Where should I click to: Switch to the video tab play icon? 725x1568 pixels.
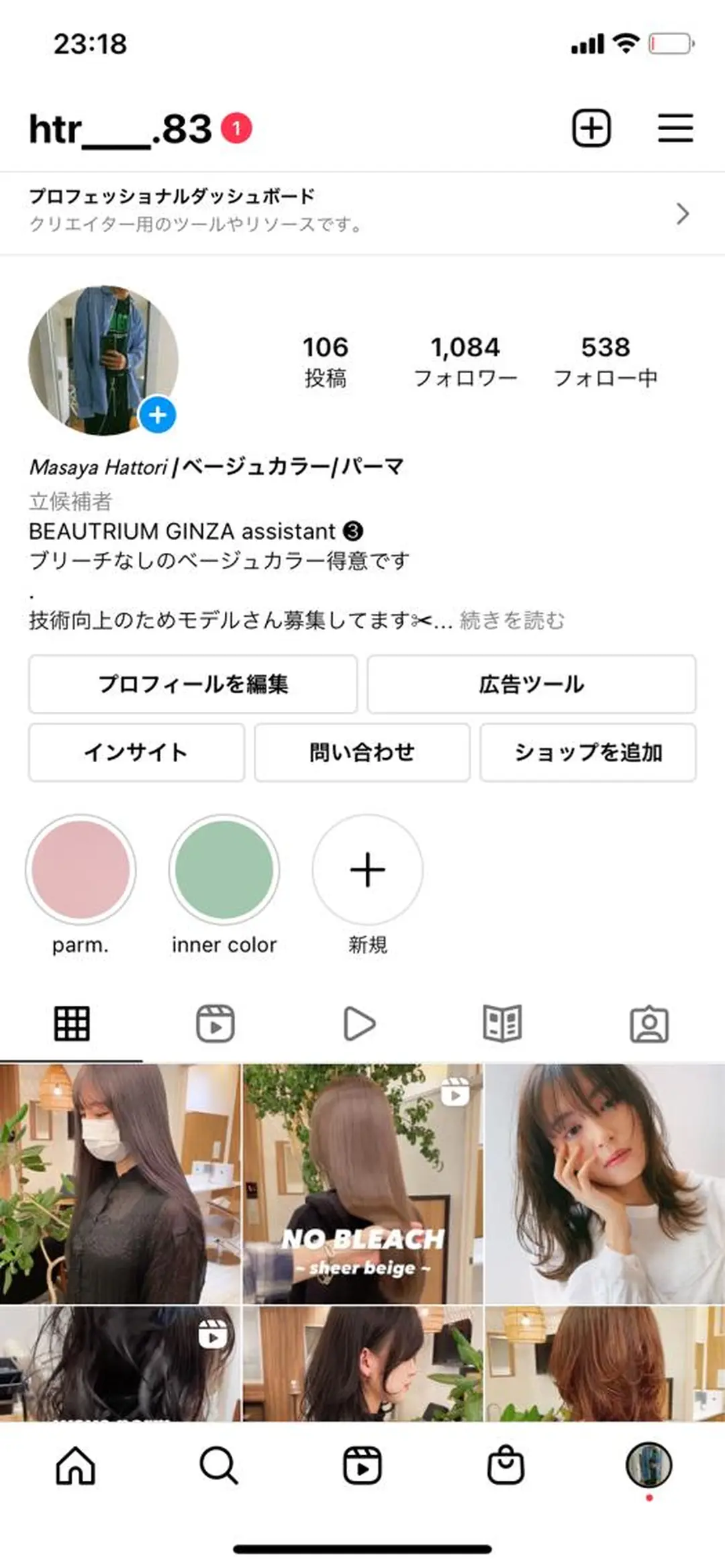(x=360, y=1024)
